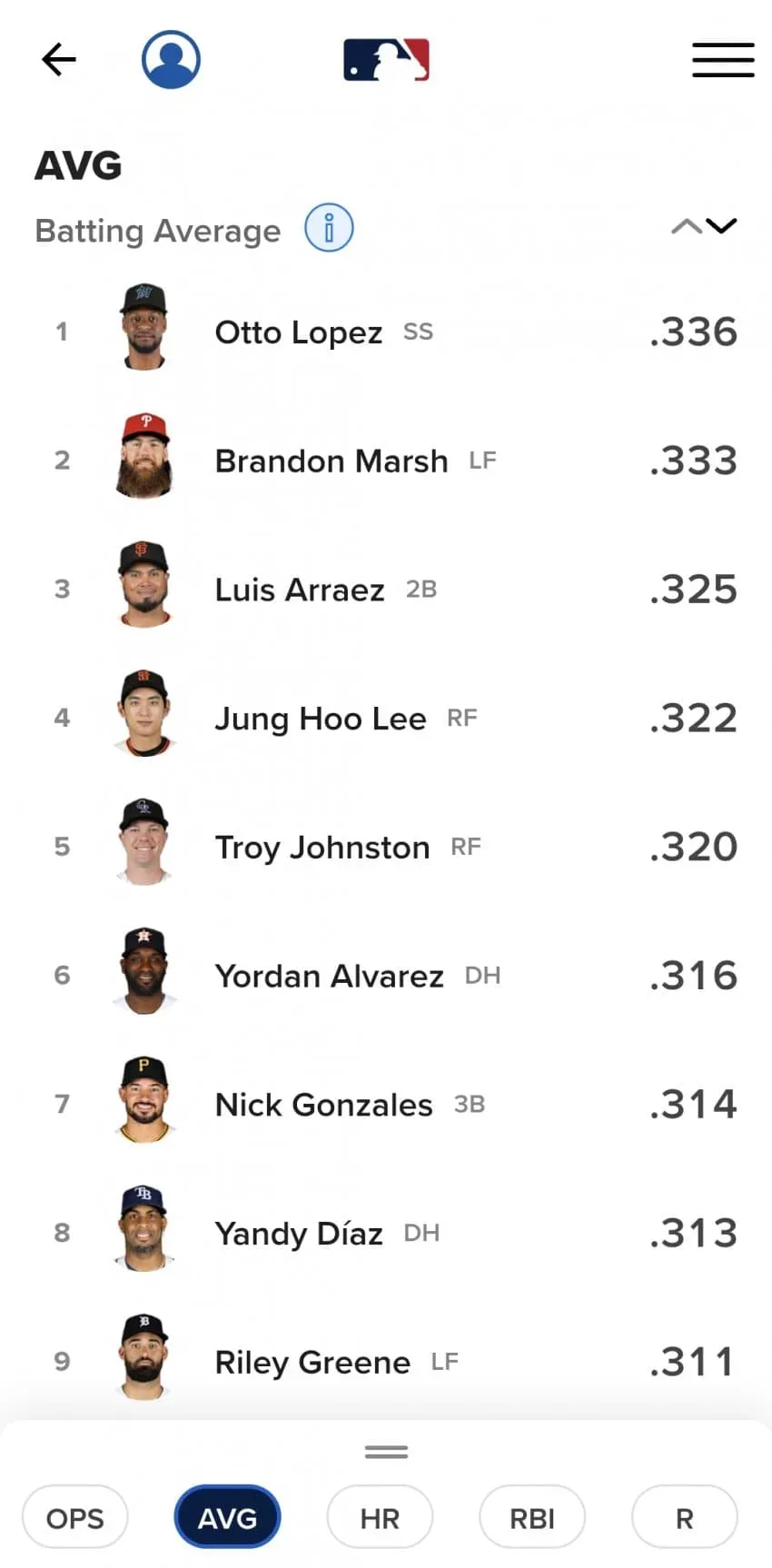Open Brandon Marsh's player row
Screen dimensions: 772x1568
[386, 461]
